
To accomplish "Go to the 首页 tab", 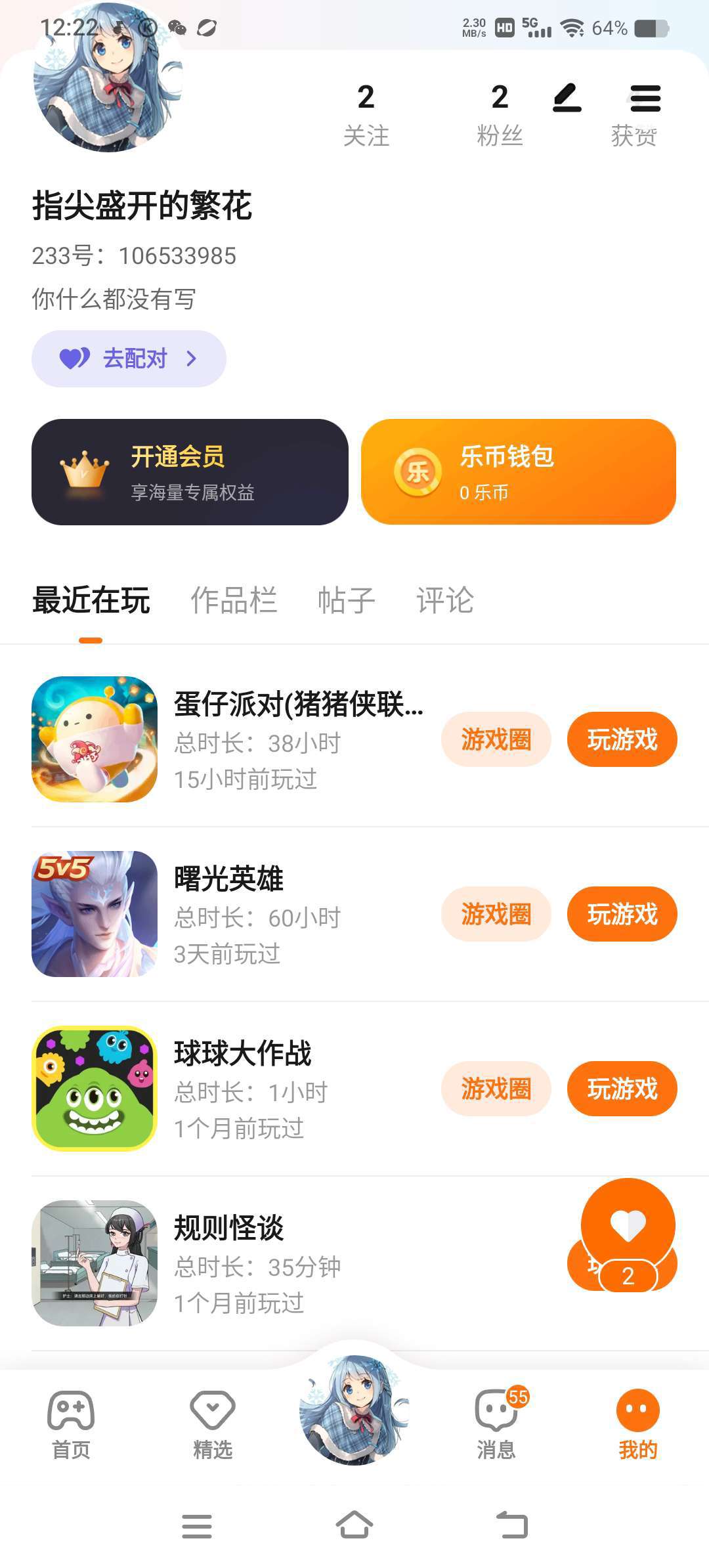I will click(x=71, y=1424).
